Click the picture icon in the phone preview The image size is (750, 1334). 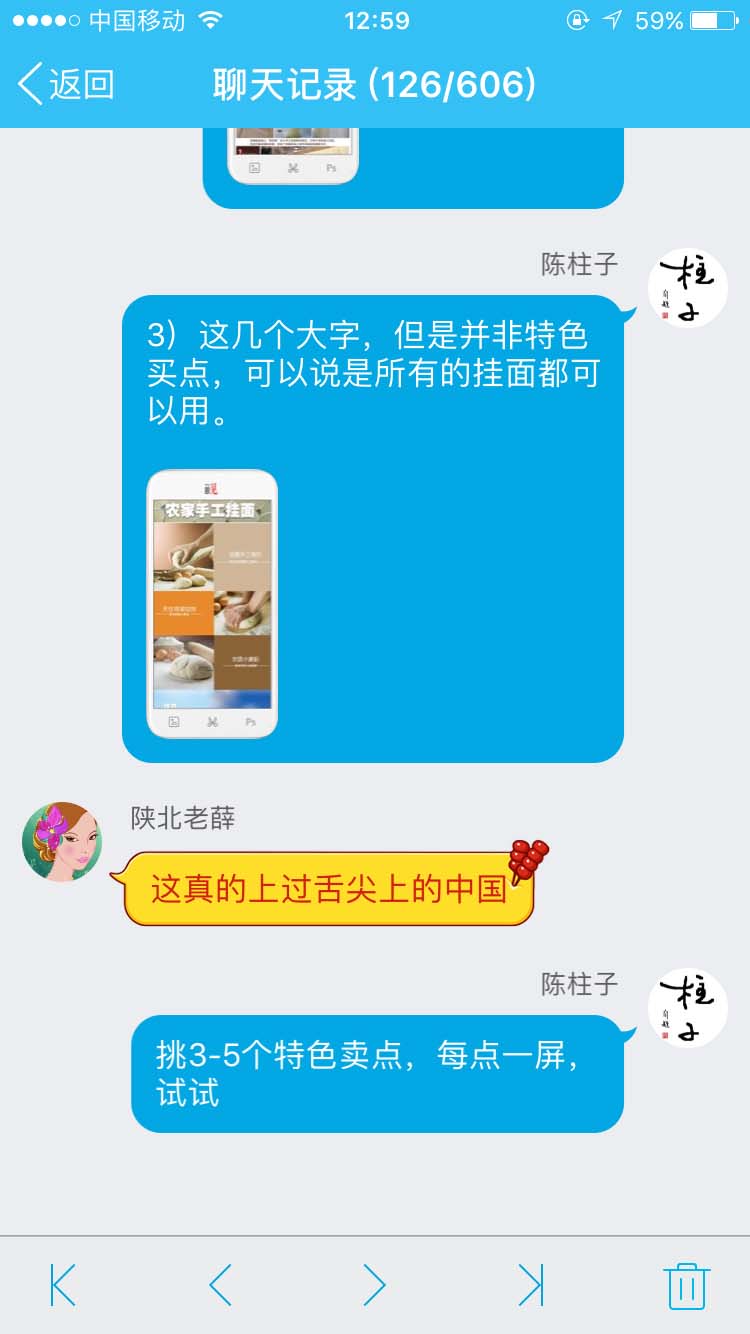point(174,719)
